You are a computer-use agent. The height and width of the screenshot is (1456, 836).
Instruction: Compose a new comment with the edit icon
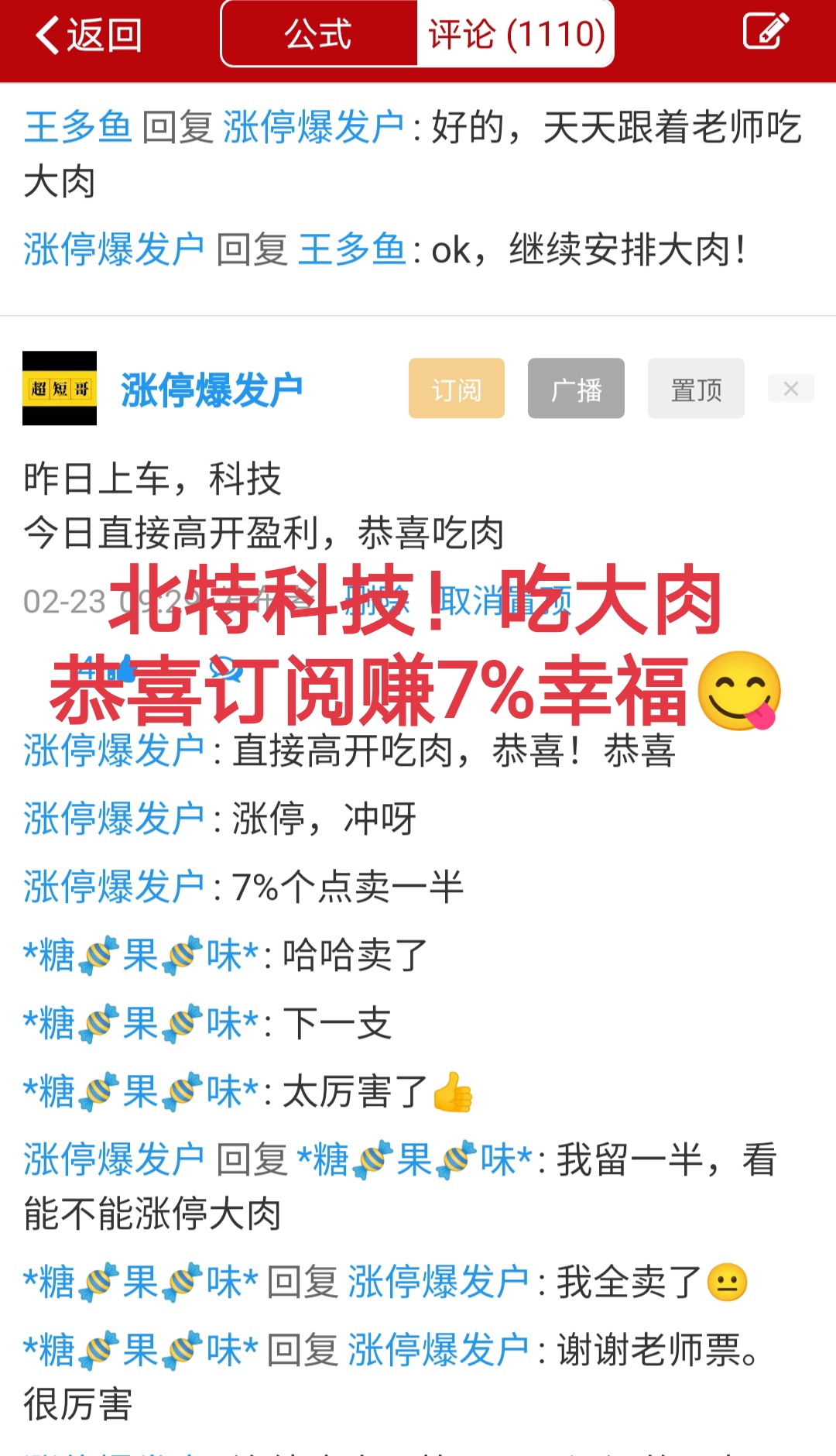(x=765, y=32)
